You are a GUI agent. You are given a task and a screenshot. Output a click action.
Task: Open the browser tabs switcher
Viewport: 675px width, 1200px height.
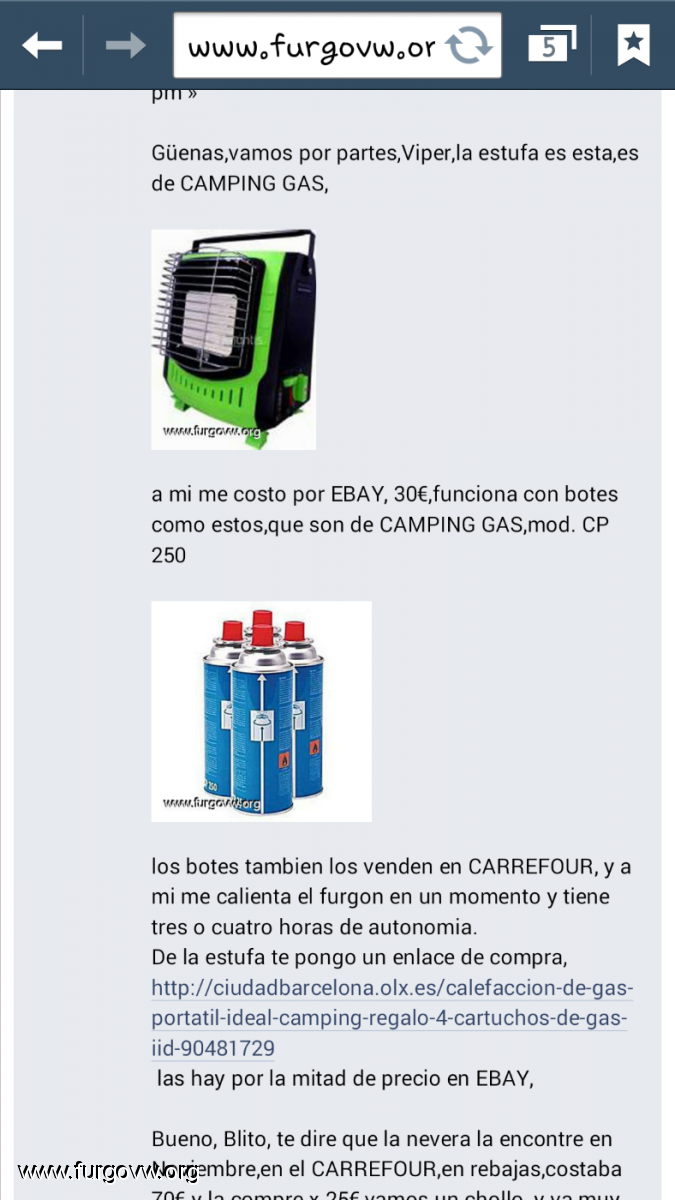(x=551, y=45)
